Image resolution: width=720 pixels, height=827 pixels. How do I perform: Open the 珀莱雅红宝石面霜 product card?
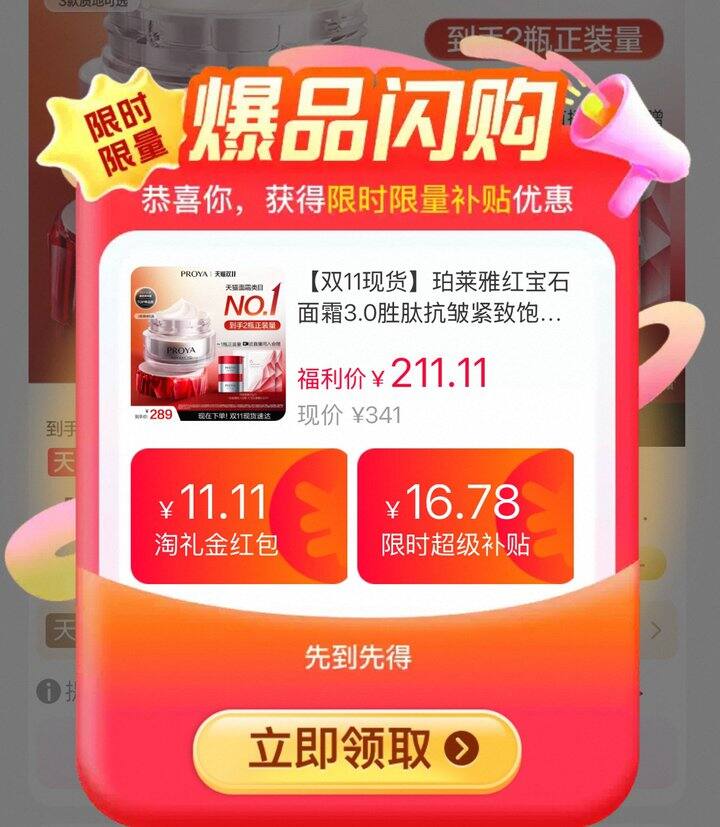(352, 345)
